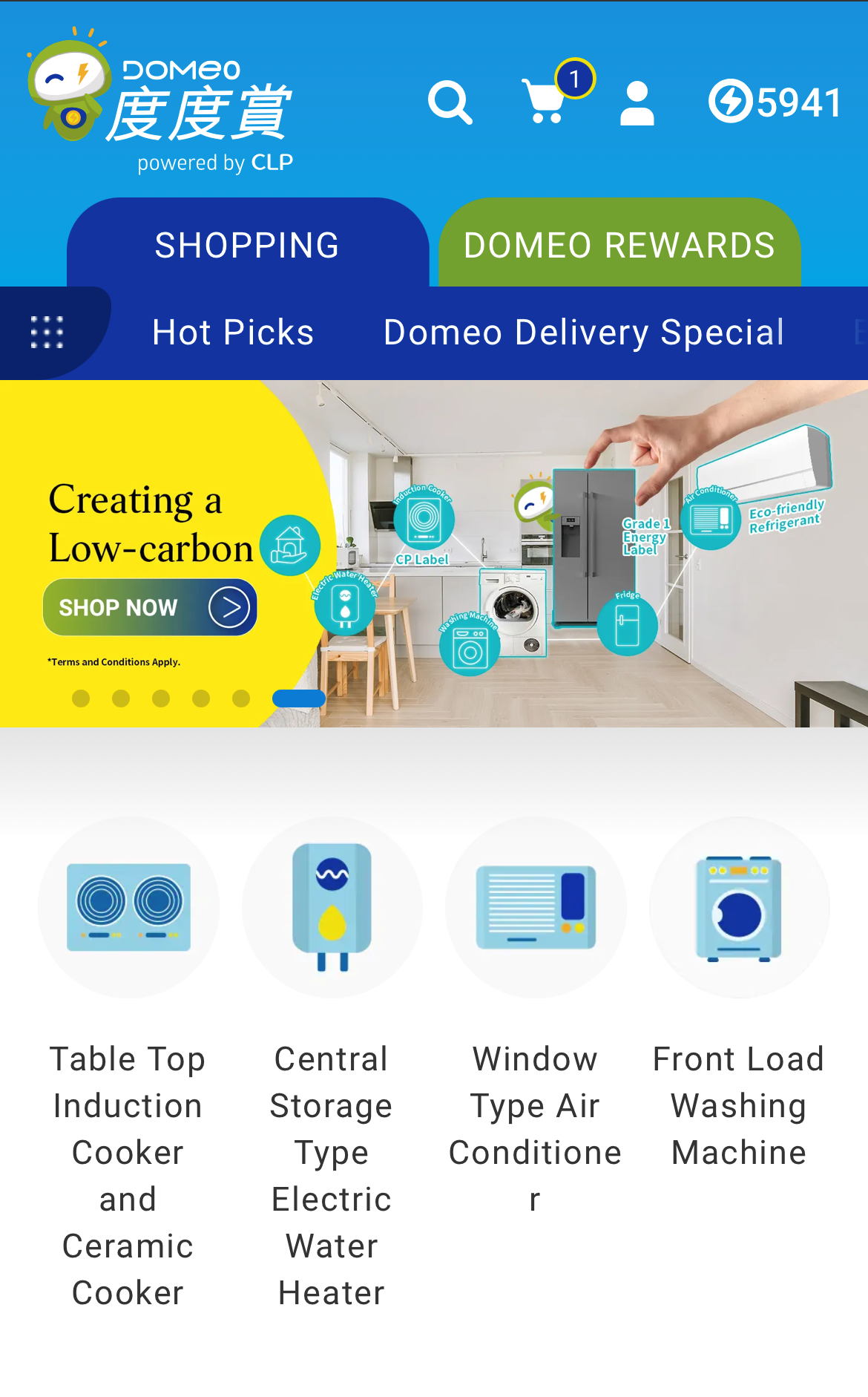Viewport: 868px width, 1397px height.
Task: Open the categories grid menu
Action: click(x=47, y=332)
